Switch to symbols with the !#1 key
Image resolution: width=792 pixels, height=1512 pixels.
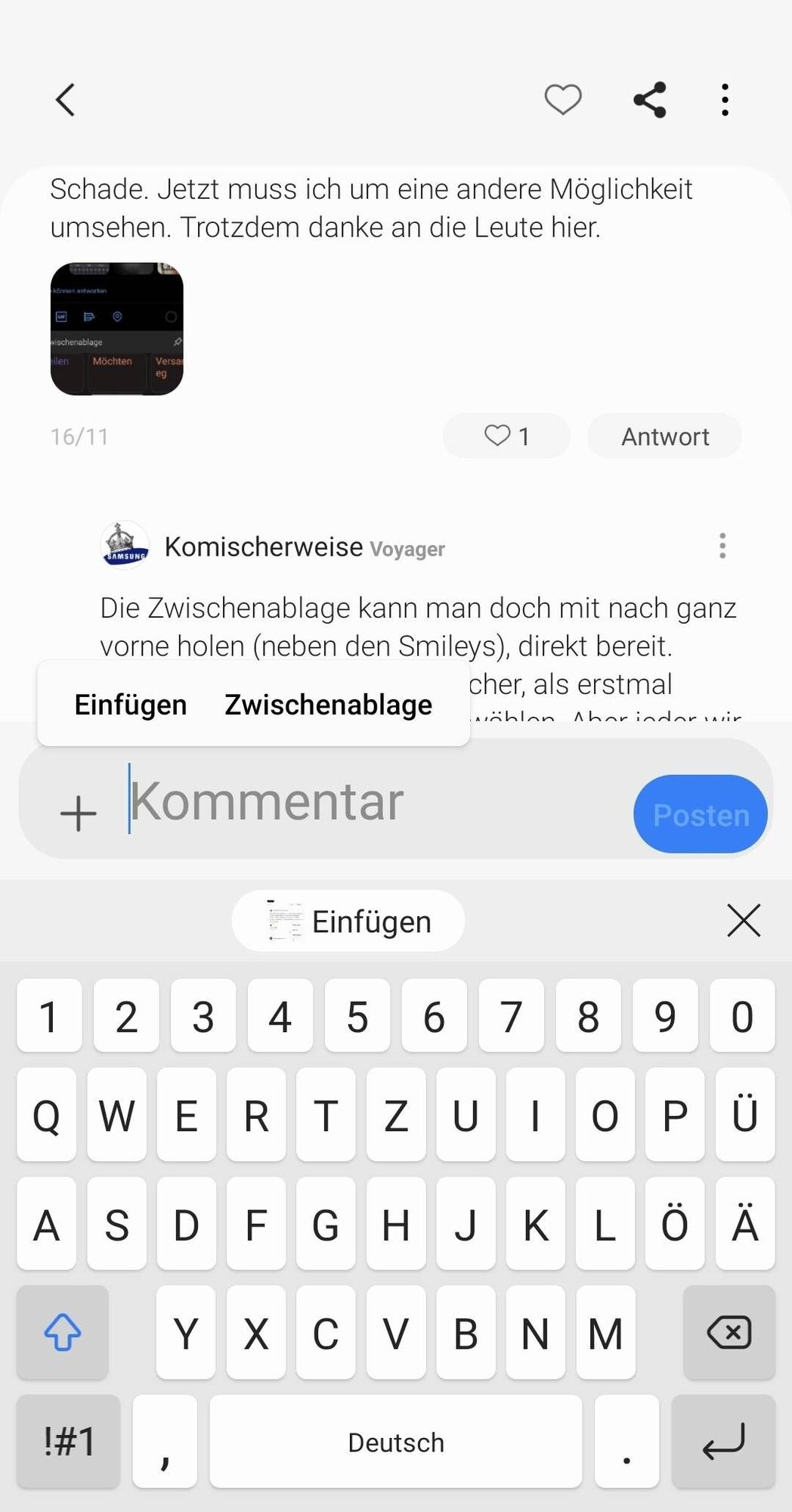coord(67,1441)
